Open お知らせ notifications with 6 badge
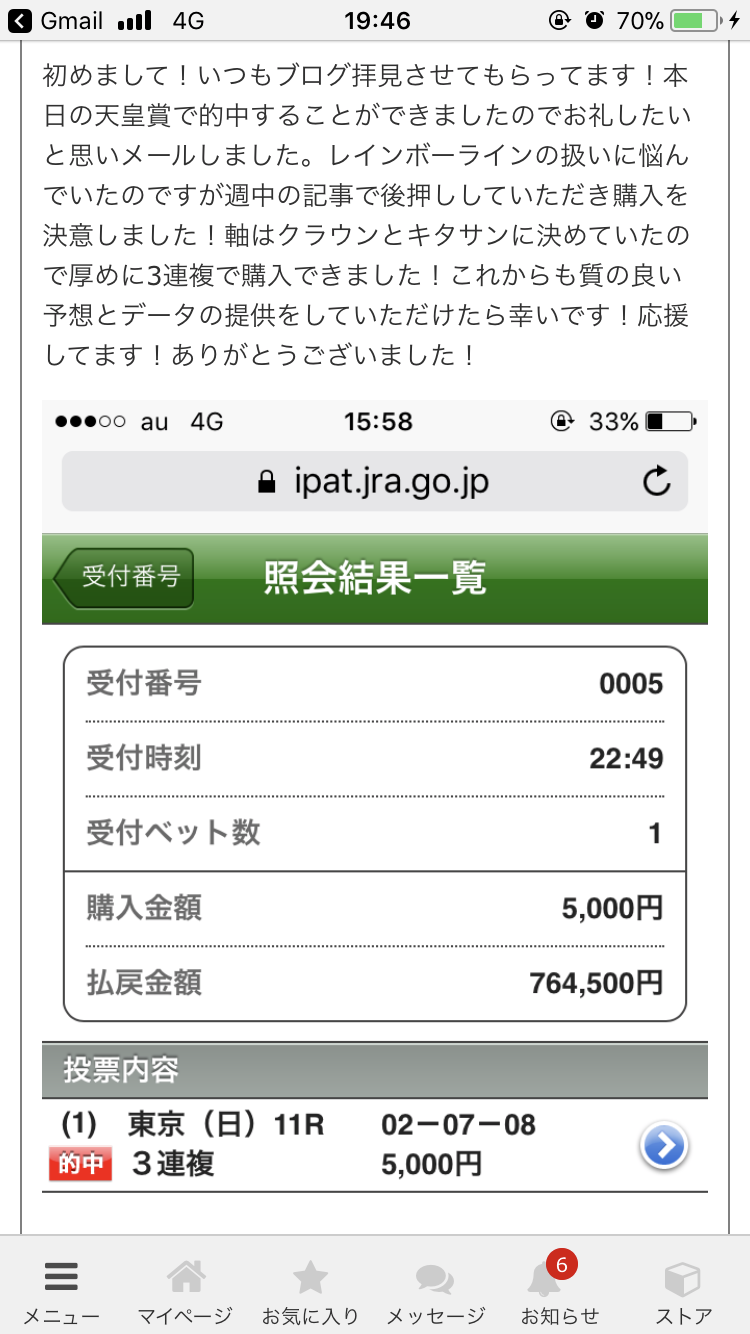 click(x=560, y=1290)
